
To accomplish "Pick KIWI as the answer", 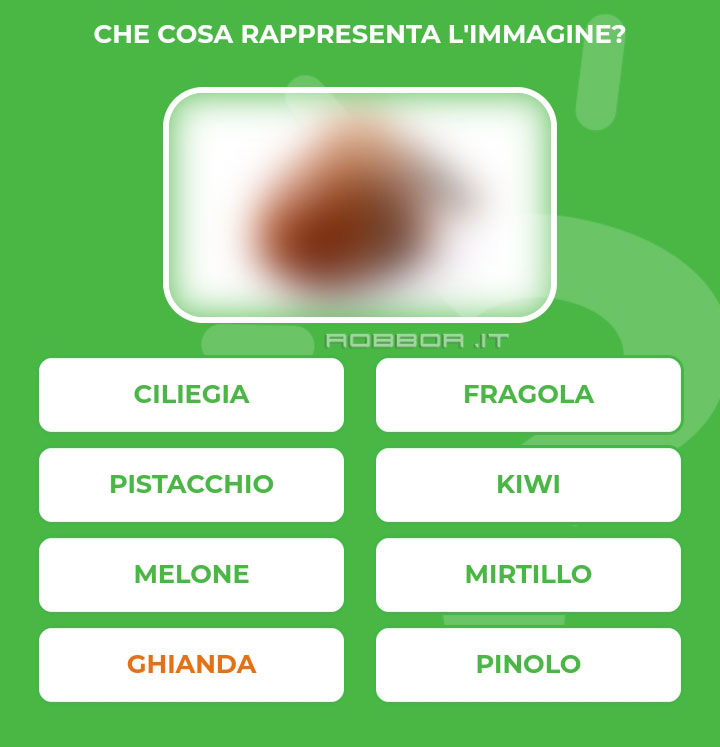I will 528,485.
